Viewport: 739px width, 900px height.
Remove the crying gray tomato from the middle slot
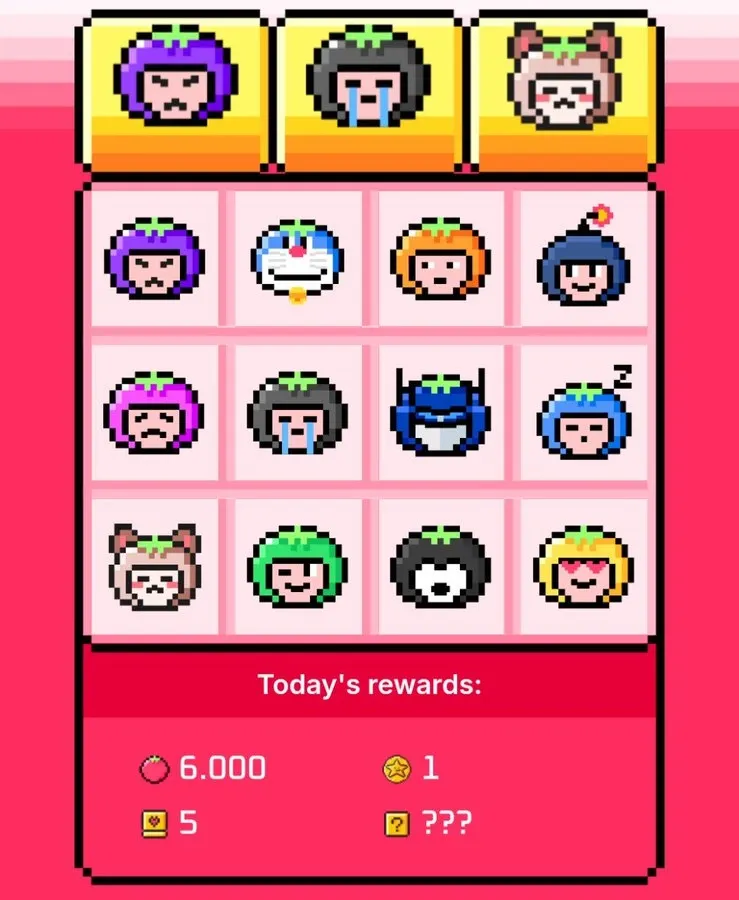pyautogui.click(x=369, y=88)
